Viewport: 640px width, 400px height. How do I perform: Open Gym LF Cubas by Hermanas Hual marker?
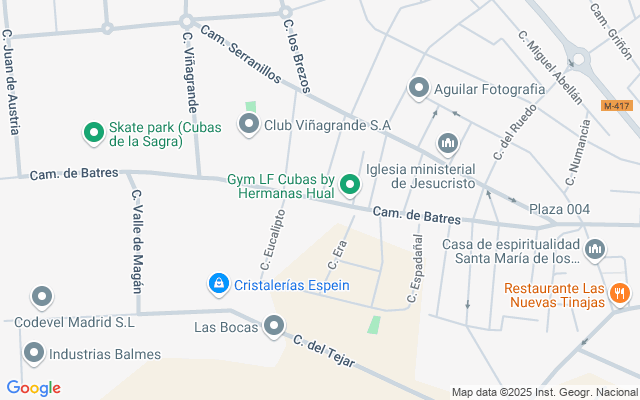(350, 184)
